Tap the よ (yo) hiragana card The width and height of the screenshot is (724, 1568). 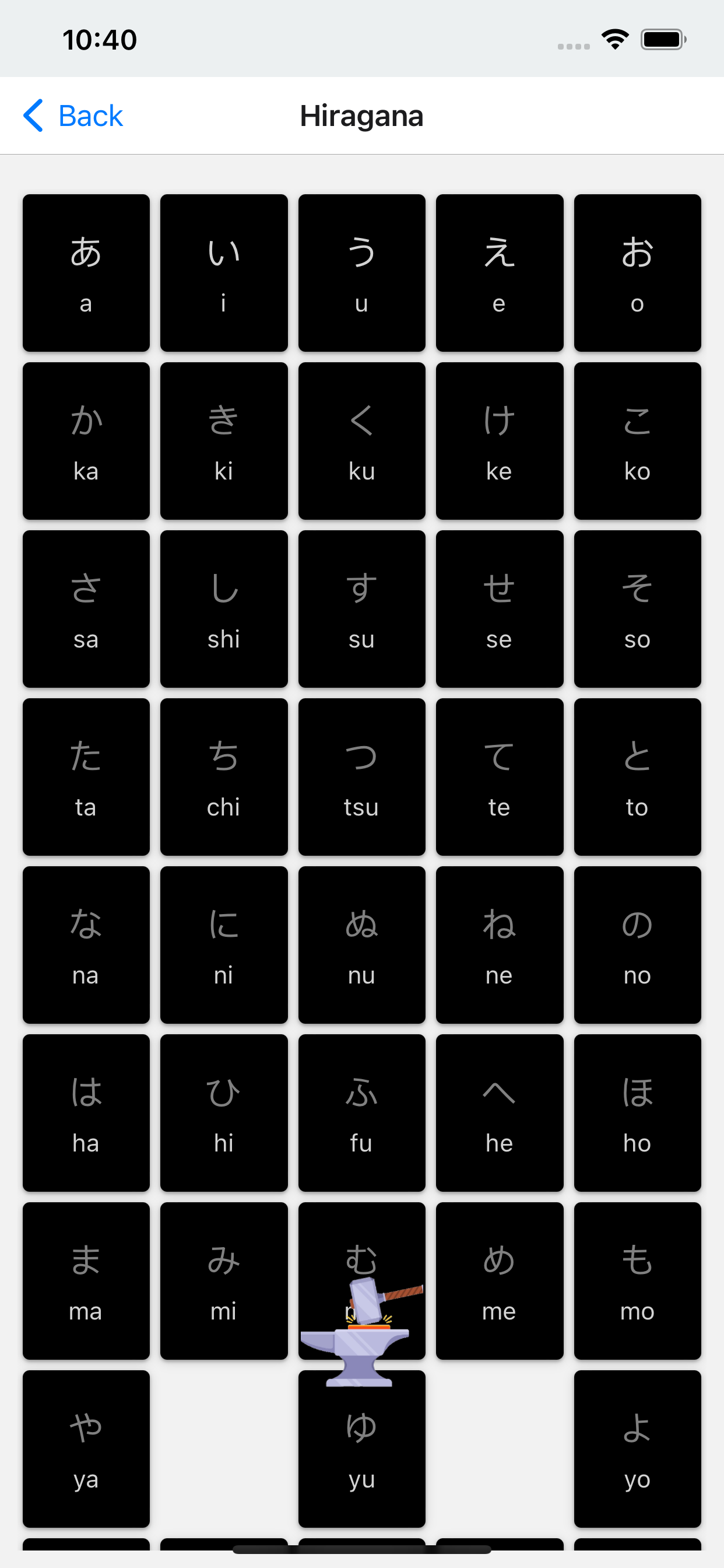point(637,1448)
